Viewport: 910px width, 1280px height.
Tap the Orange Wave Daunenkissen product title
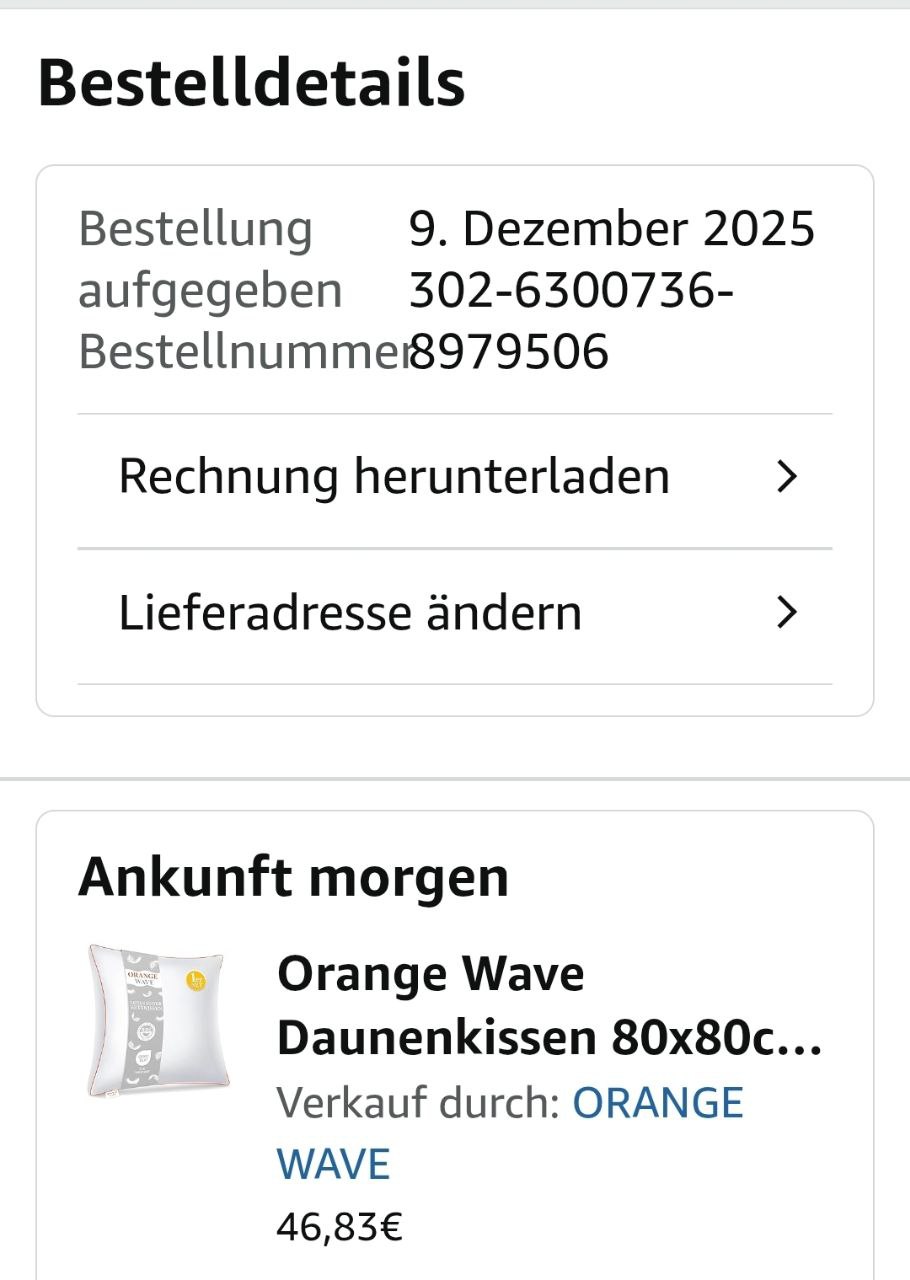pos(549,1006)
